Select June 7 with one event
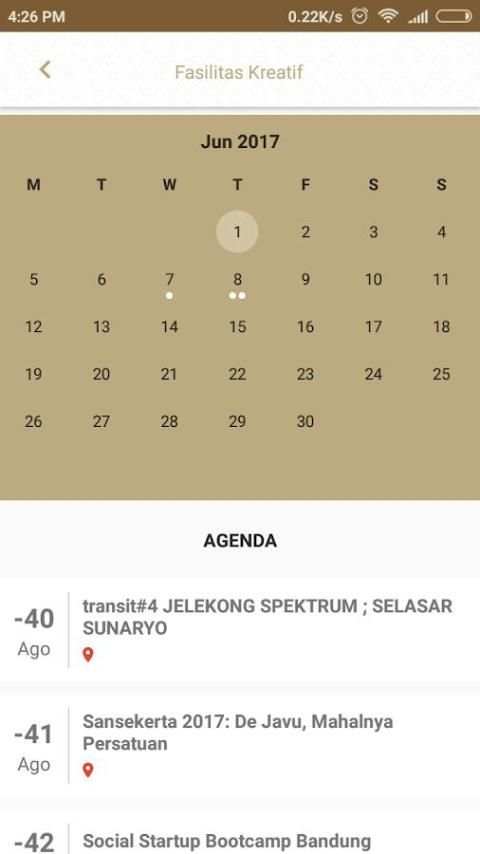Image resolution: width=480 pixels, height=854 pixels. pyautogui.click(x=169, y=284)
